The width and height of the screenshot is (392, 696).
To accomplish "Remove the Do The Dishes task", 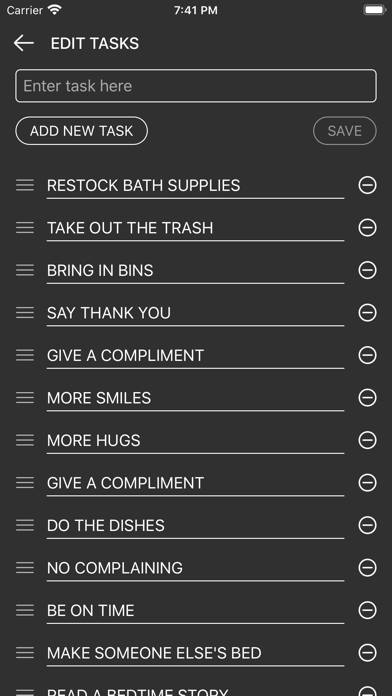I will [367, 525].
